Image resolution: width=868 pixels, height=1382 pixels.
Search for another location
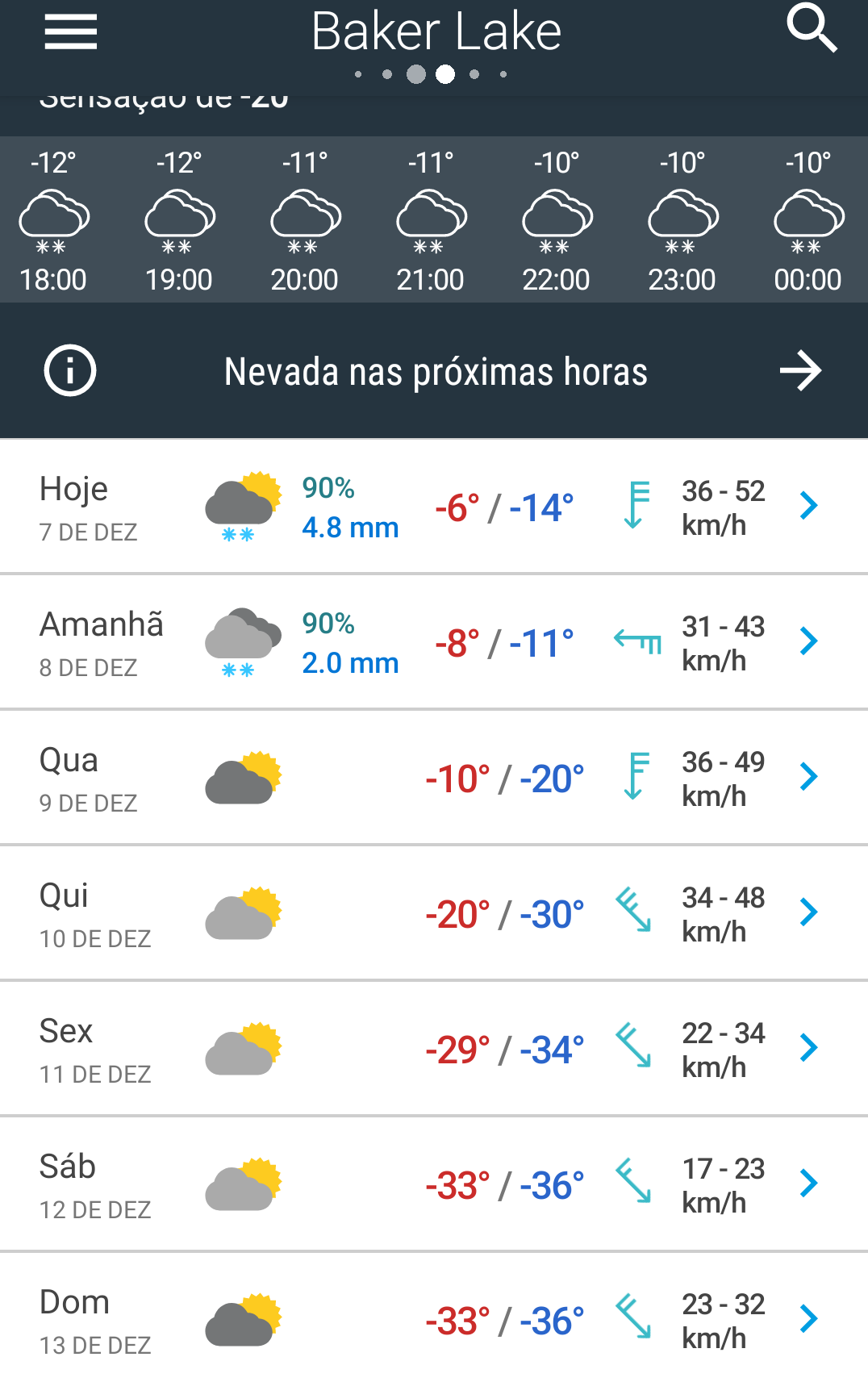click(x=812, y=29)
